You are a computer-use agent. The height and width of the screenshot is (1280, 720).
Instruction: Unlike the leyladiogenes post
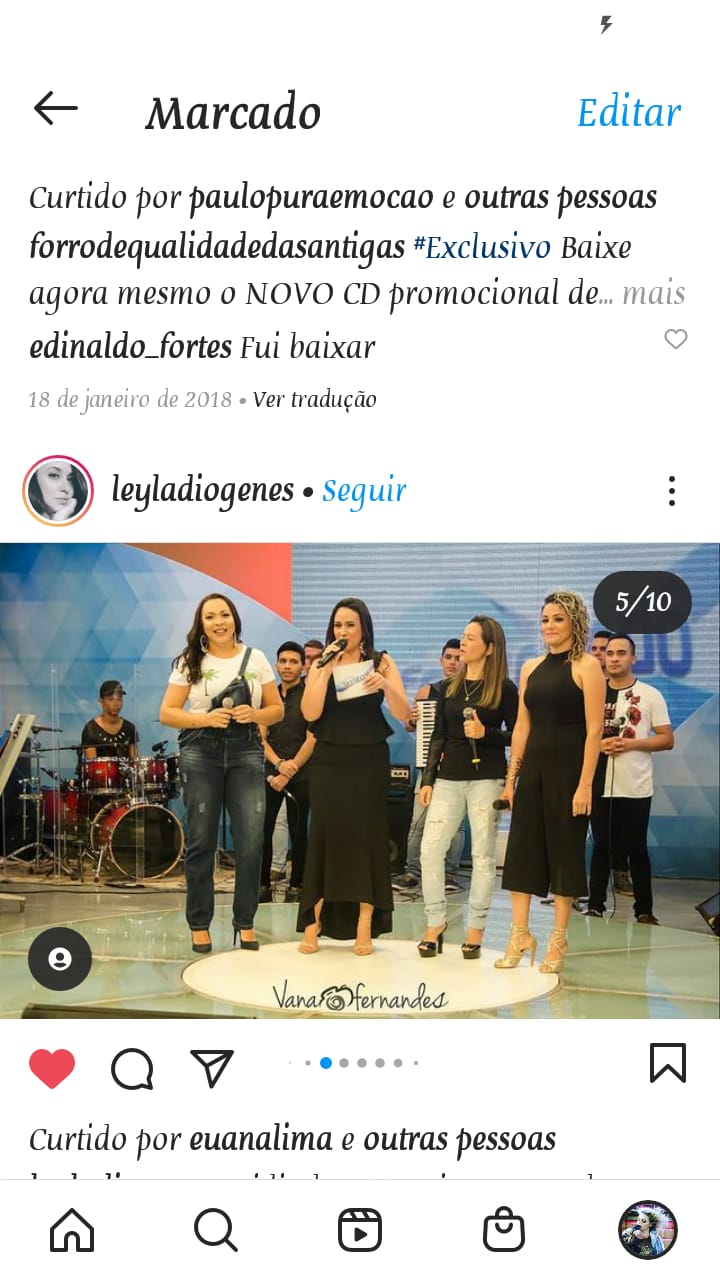tap(52, 1068)
